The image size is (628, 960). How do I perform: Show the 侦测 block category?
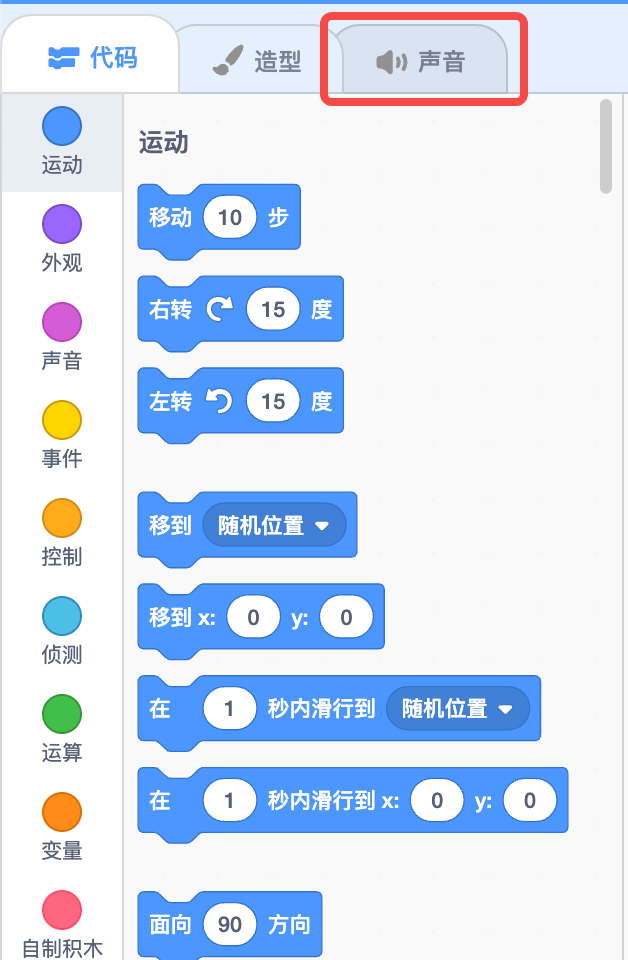62,631
